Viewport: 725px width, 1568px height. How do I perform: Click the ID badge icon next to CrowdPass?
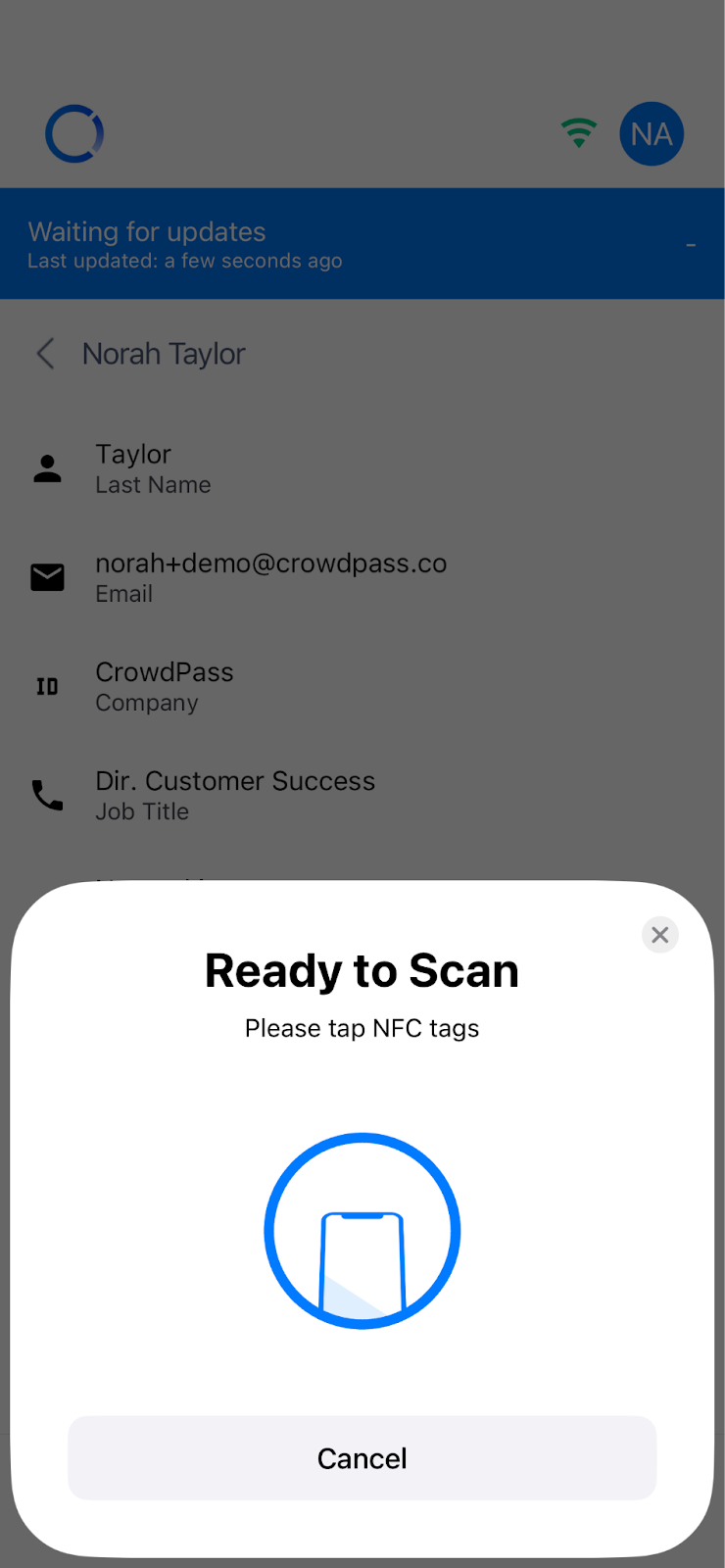[47, 686]
